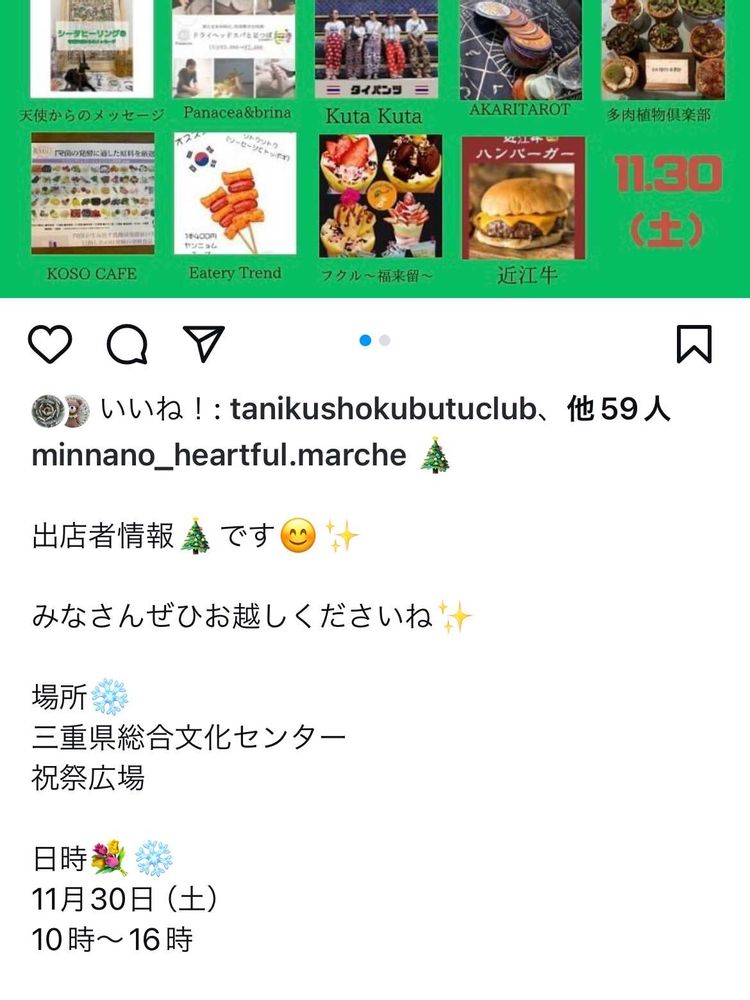Like this post with the heart icon
Screen dimensions: 750x1000
[49, 344]
